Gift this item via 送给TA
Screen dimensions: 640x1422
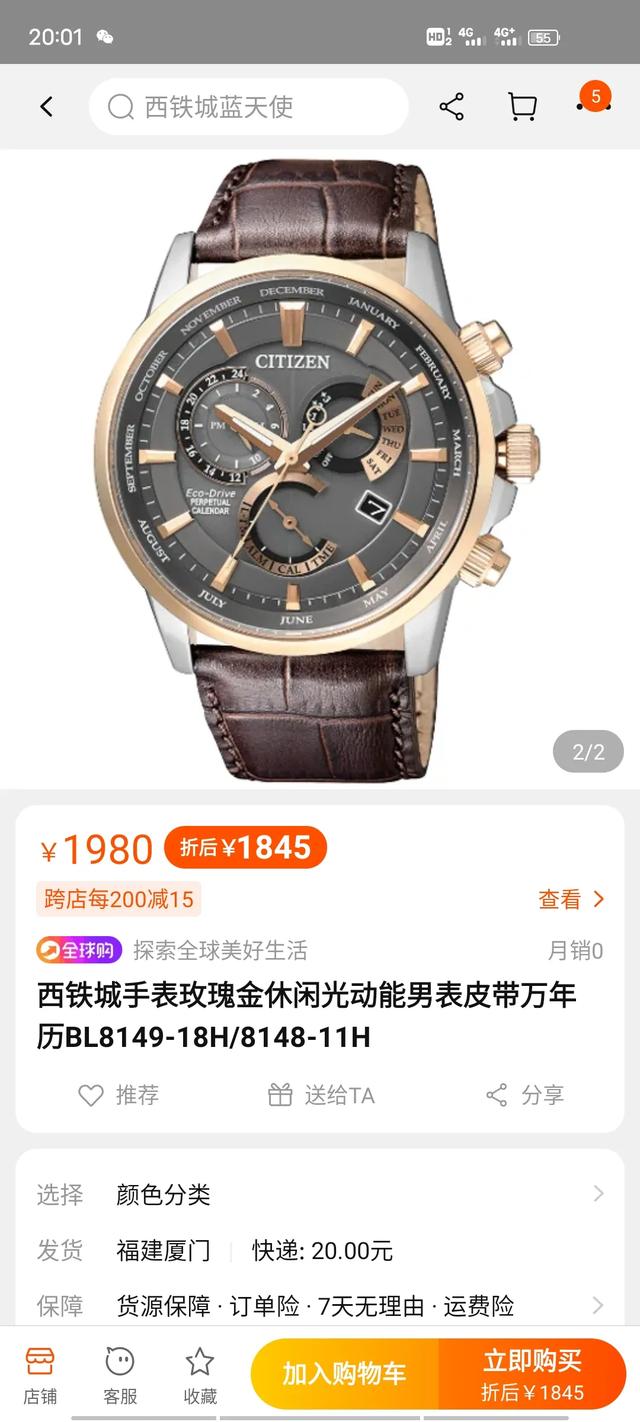click(x=321, y=1095)
